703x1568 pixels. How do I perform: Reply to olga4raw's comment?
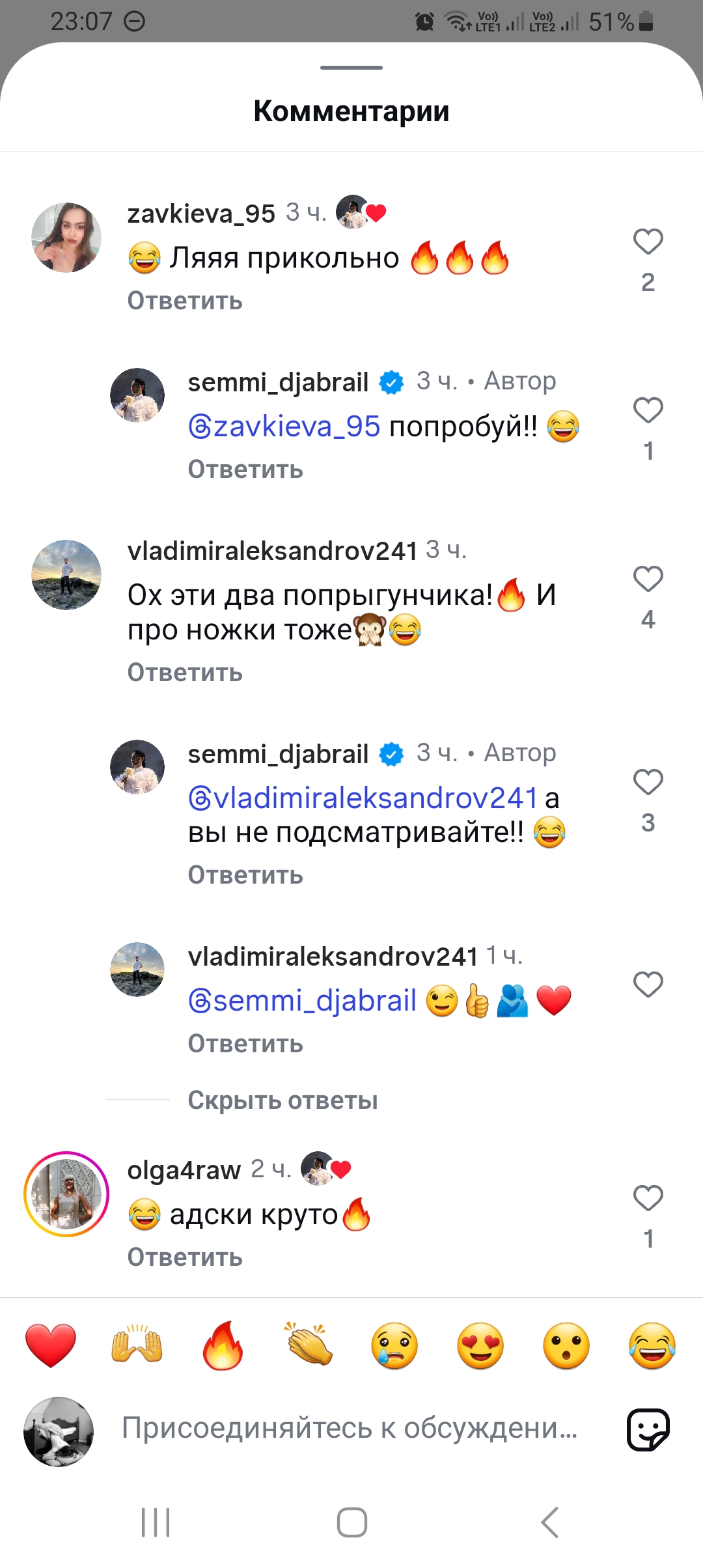pyautogui.click(x=185, y=1257)
